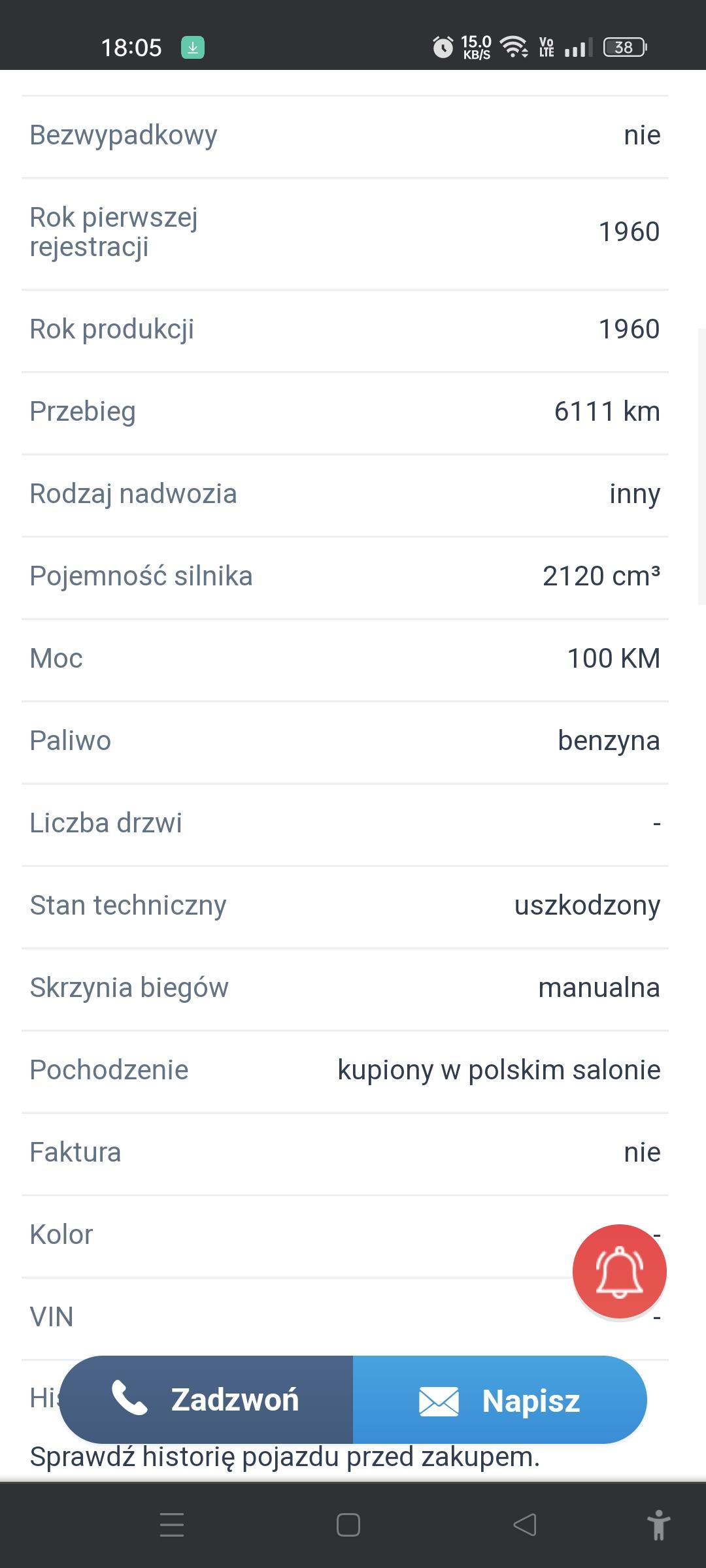Go back with the system back button
The image size is (706, 1568).
tap(525, 1525)
